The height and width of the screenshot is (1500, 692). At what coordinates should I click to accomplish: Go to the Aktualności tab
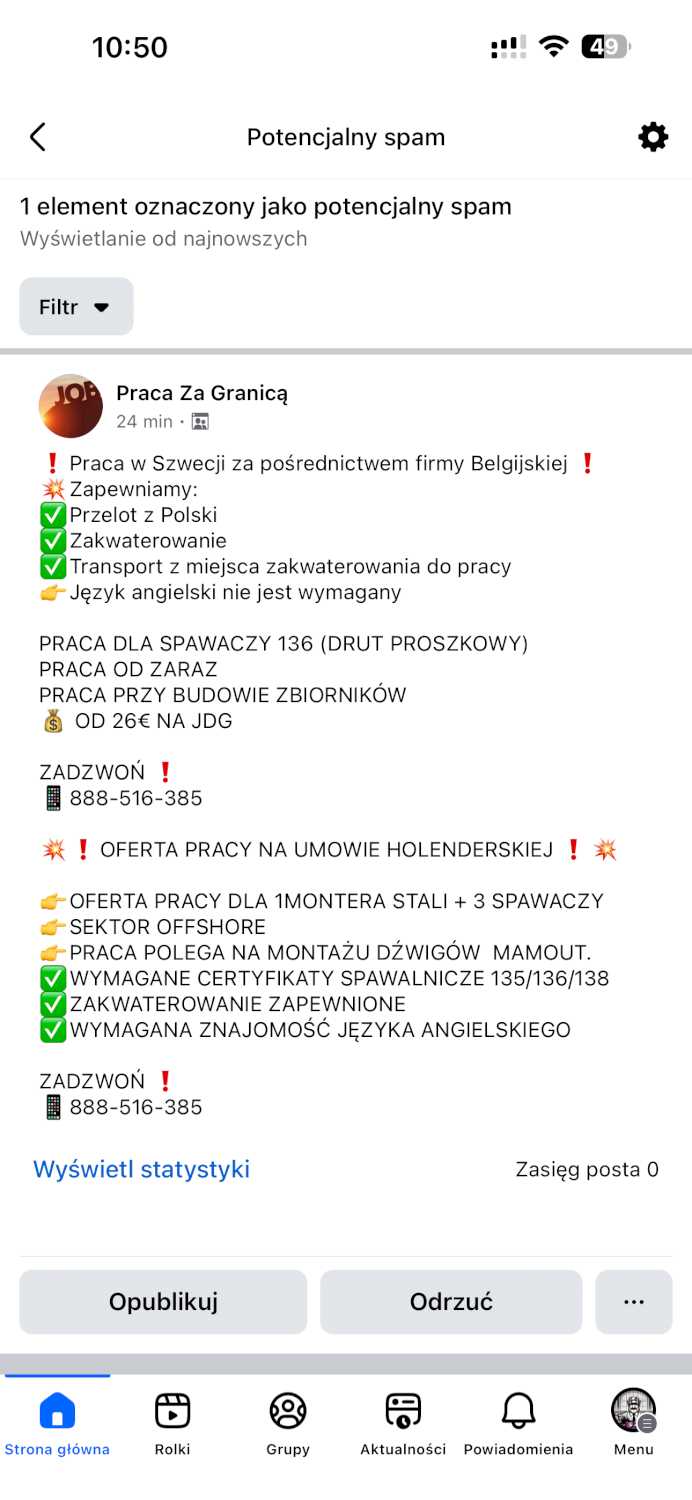(403, 1422)
